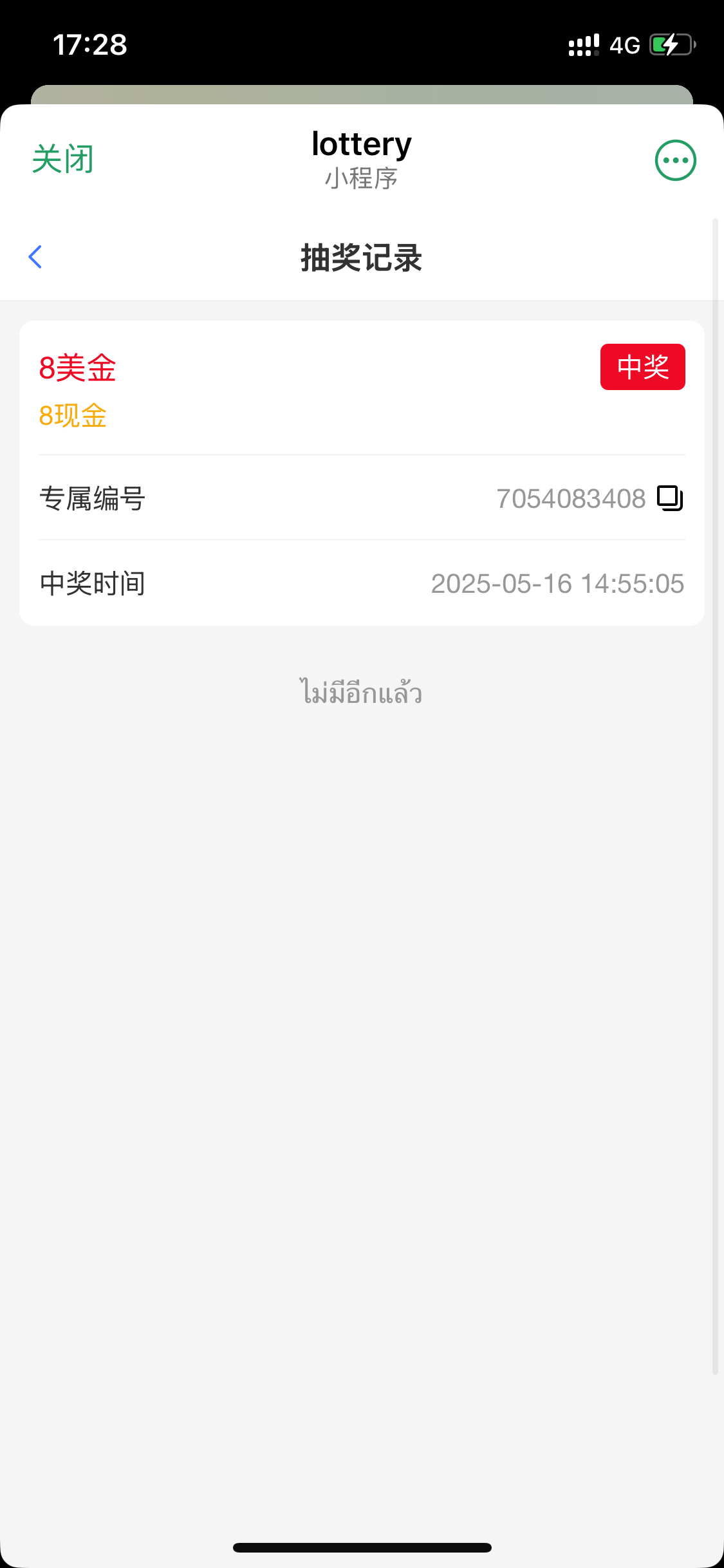The height and width of the screenshot is (1568, 724).
Task: Go back from the 抽奖记录 page
Action: tap(35, 257)
